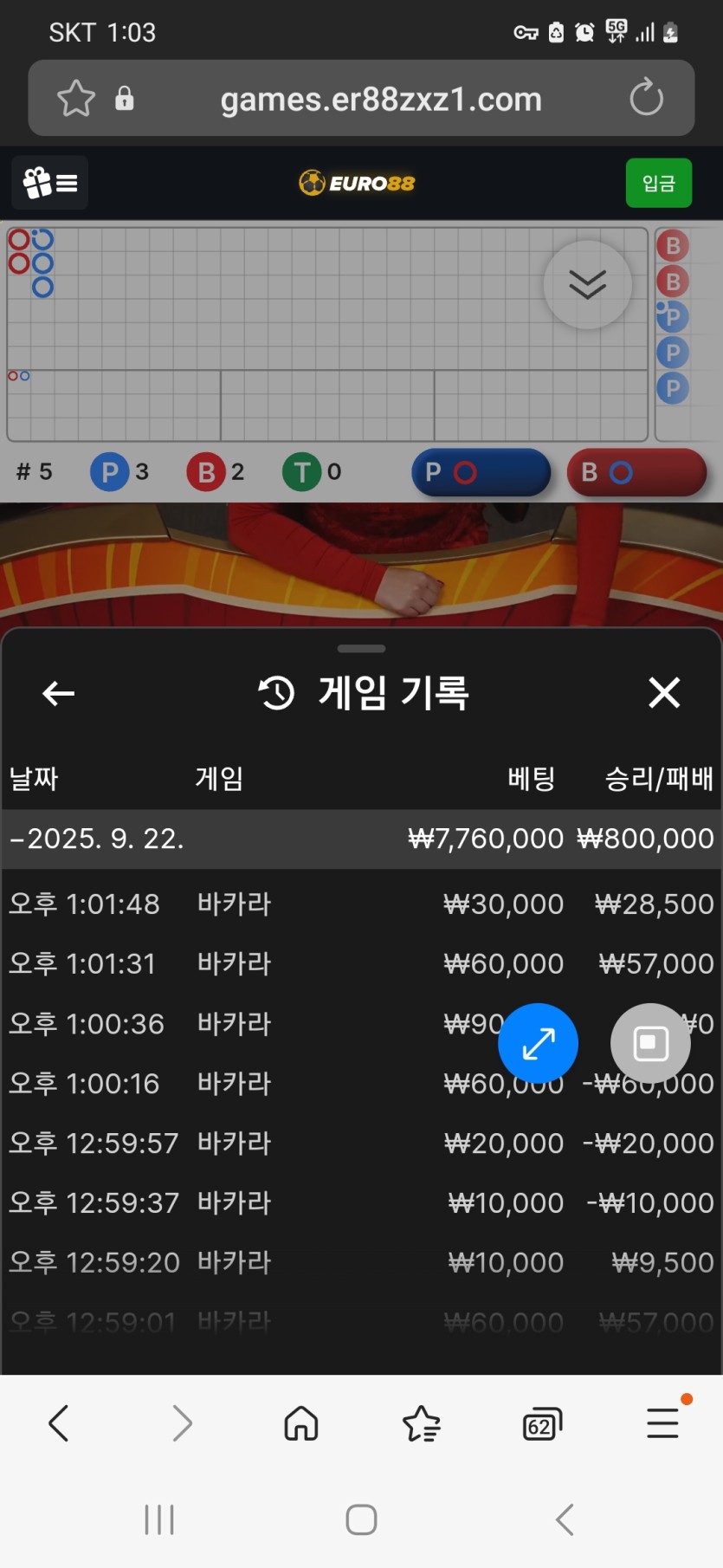Image resolution: width=723 pixels, height=1568 pixels.
Task: Go to the browser home page
Action: [x=301, y=1422]
